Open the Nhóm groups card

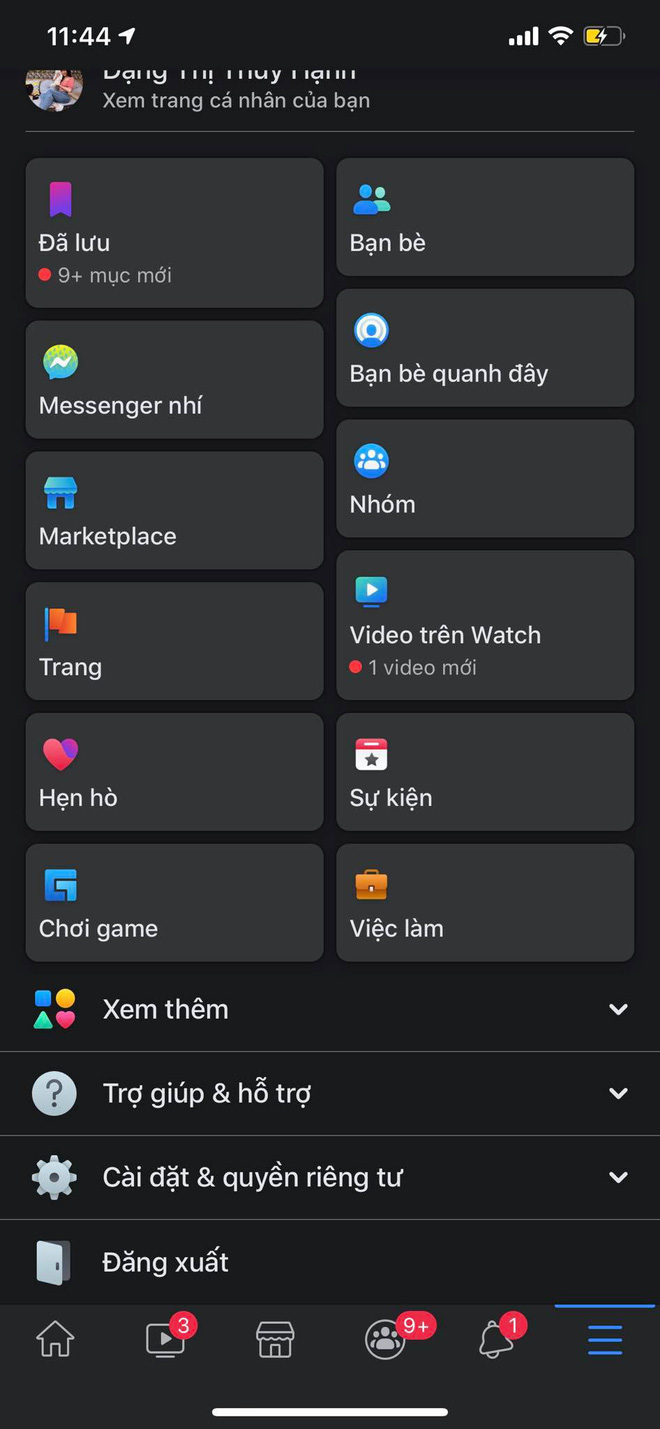pos(485,479)
